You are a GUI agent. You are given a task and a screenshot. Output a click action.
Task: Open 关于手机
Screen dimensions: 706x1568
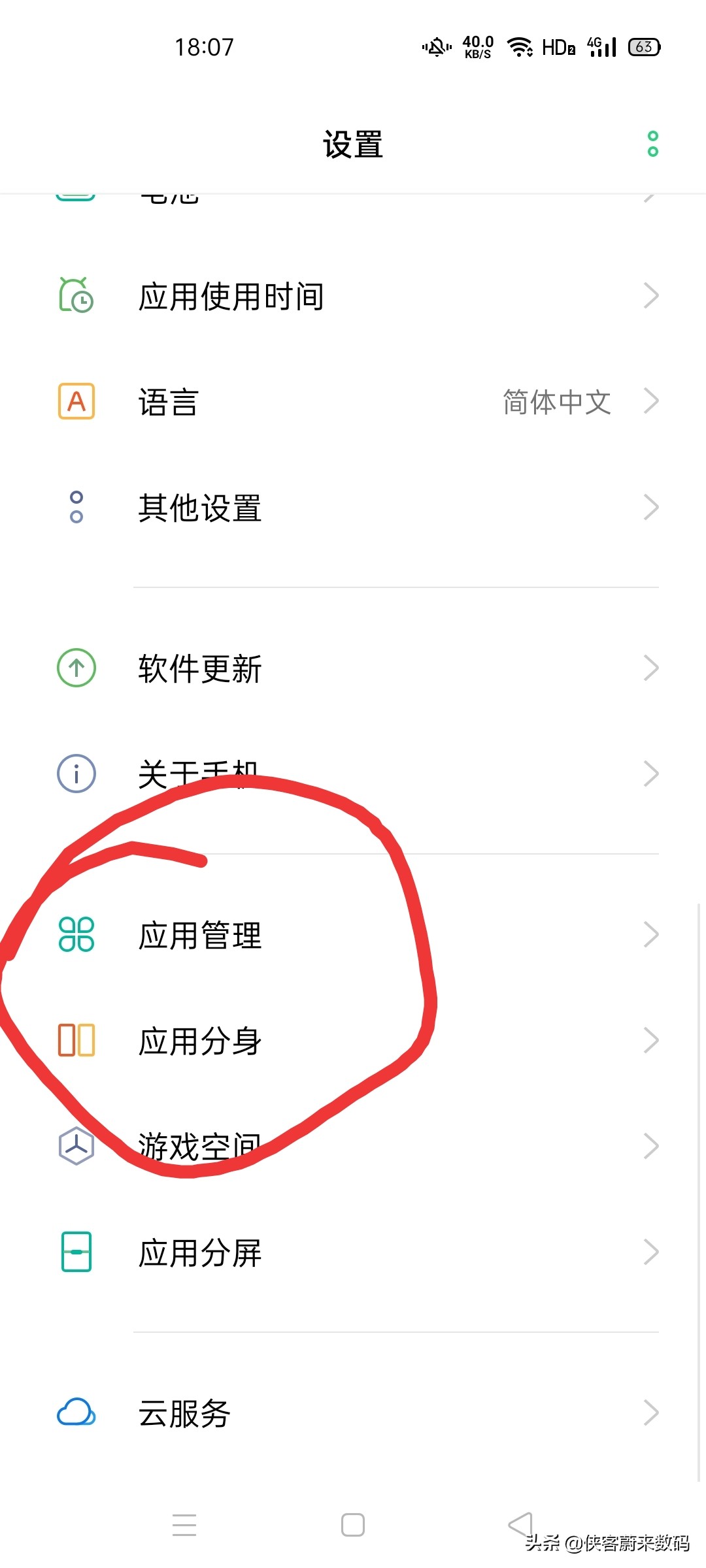coord(353,774)
